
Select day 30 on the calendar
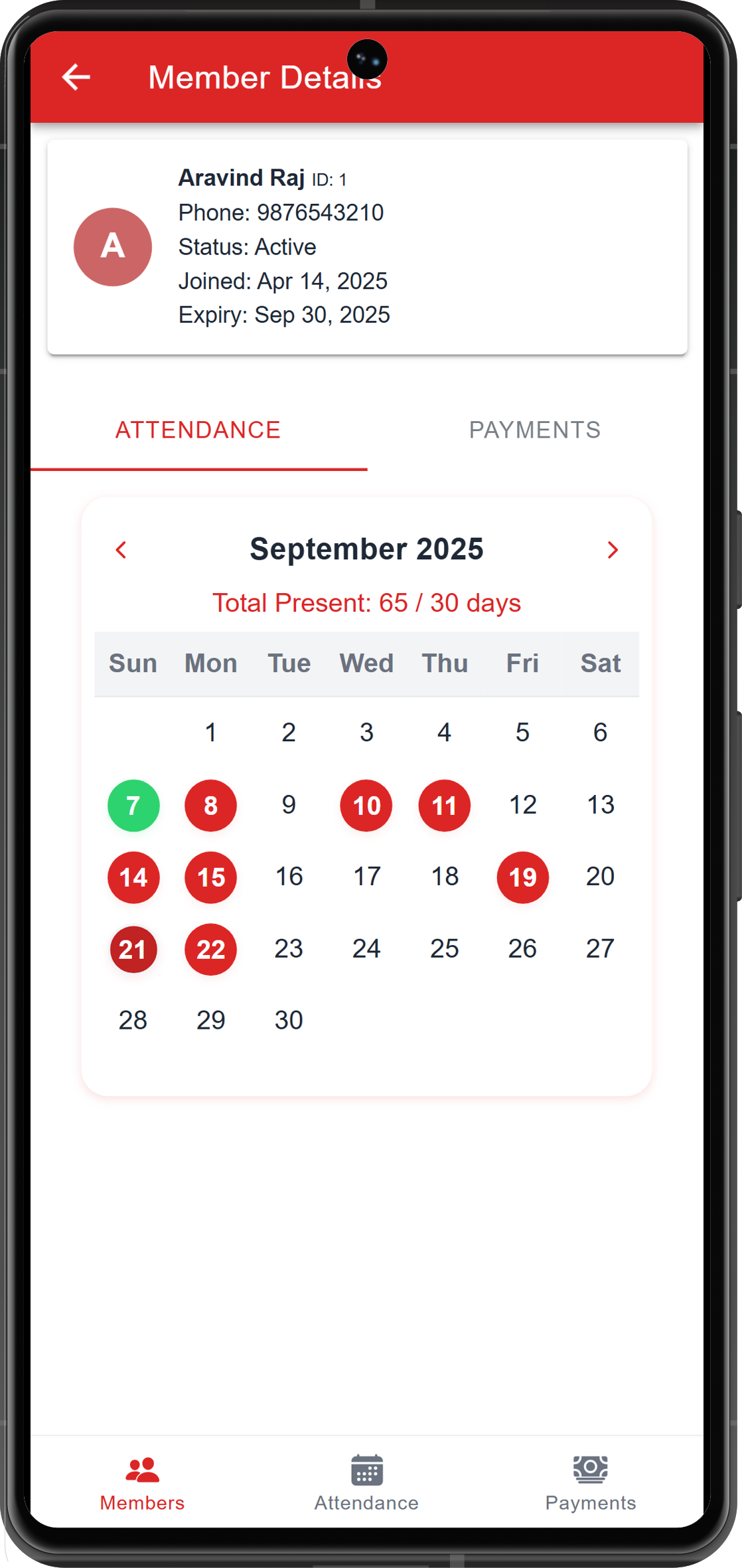point(289,1020)
